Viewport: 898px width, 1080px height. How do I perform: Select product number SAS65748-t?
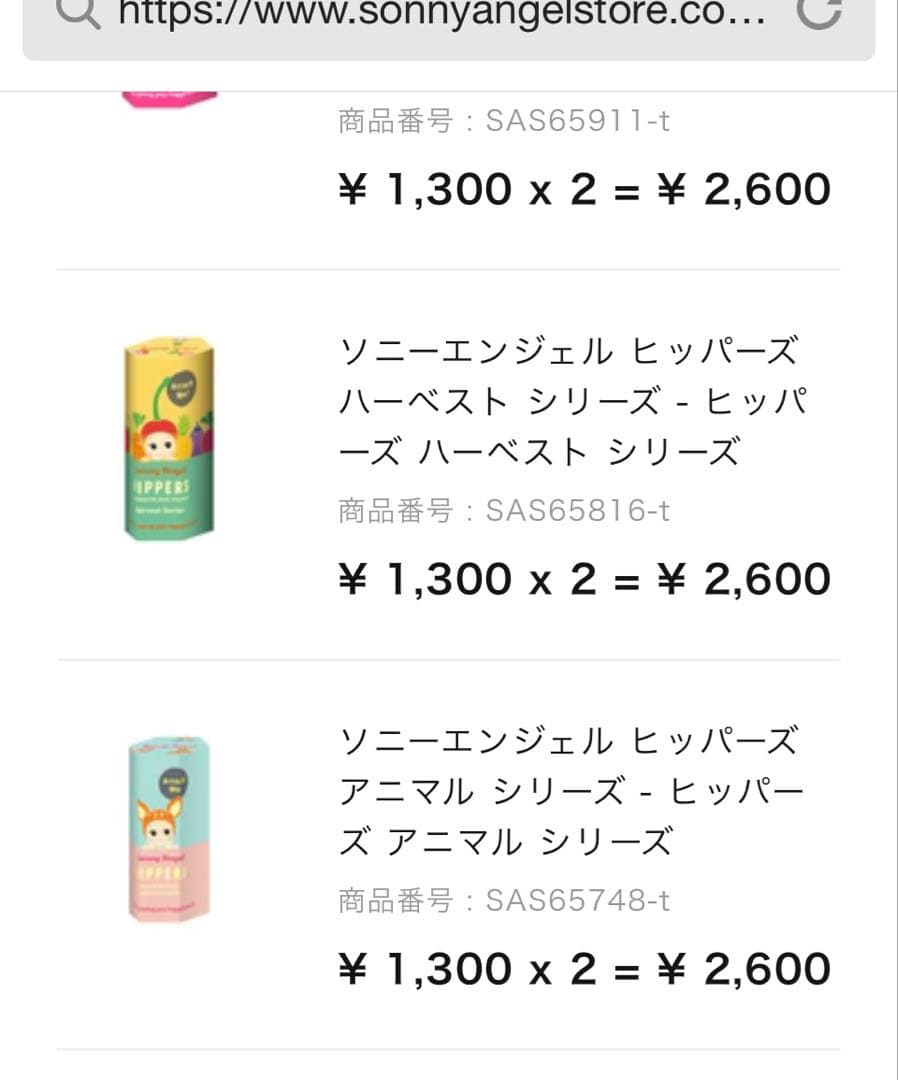pos(580,901)
